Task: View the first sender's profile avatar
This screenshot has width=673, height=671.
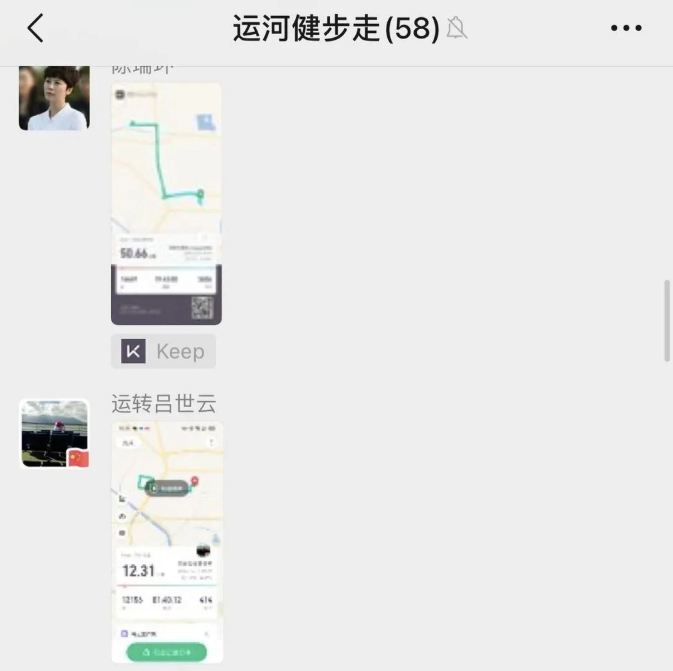Action: click(x=54, y=98)
